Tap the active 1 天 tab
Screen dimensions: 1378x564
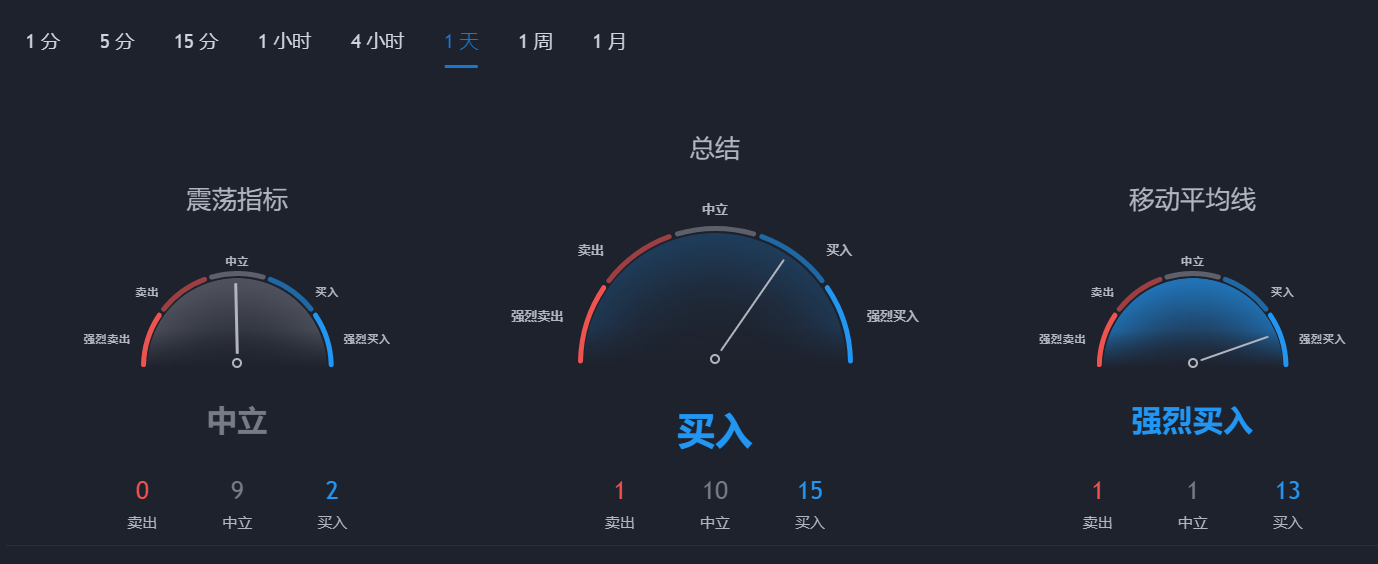click(x=461, y=42)
